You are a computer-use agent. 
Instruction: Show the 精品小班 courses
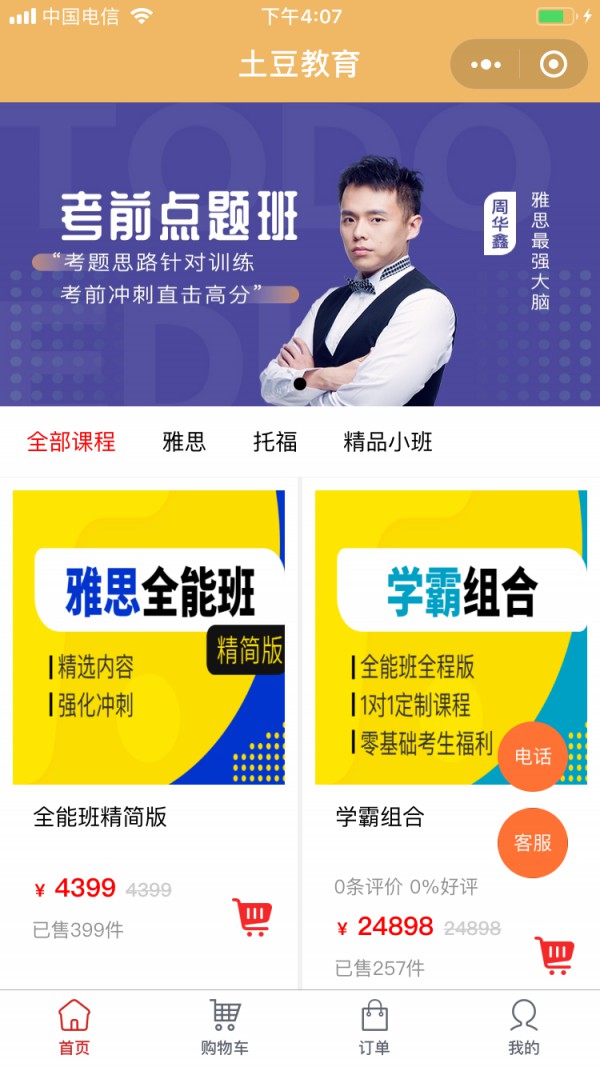coord(388,442)
